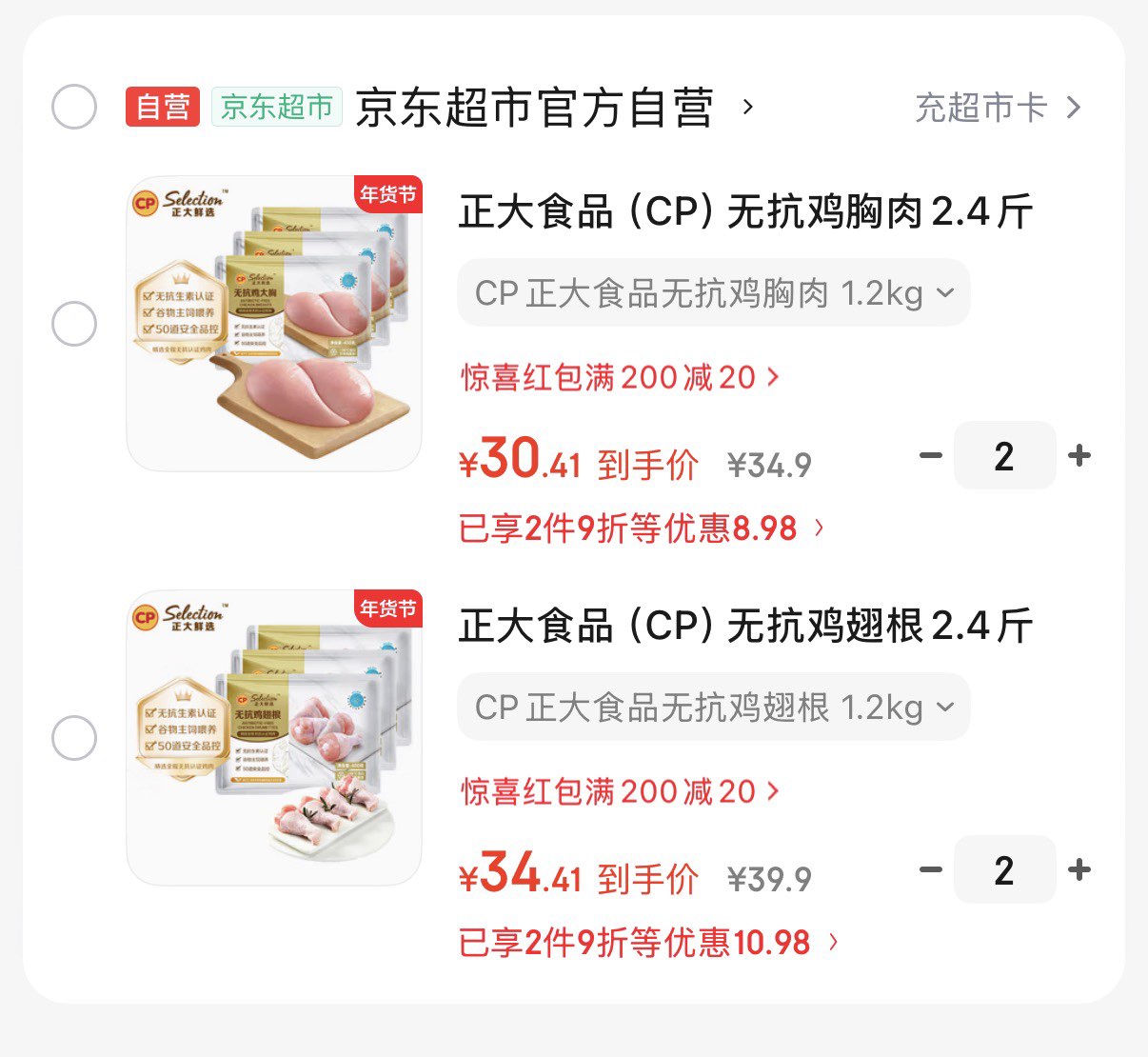Viewport: 1148px width, 1057px height.
Task: Change spec dropdown for 无抗鸡翅根 1.2kg
Action: pos(713,708)
